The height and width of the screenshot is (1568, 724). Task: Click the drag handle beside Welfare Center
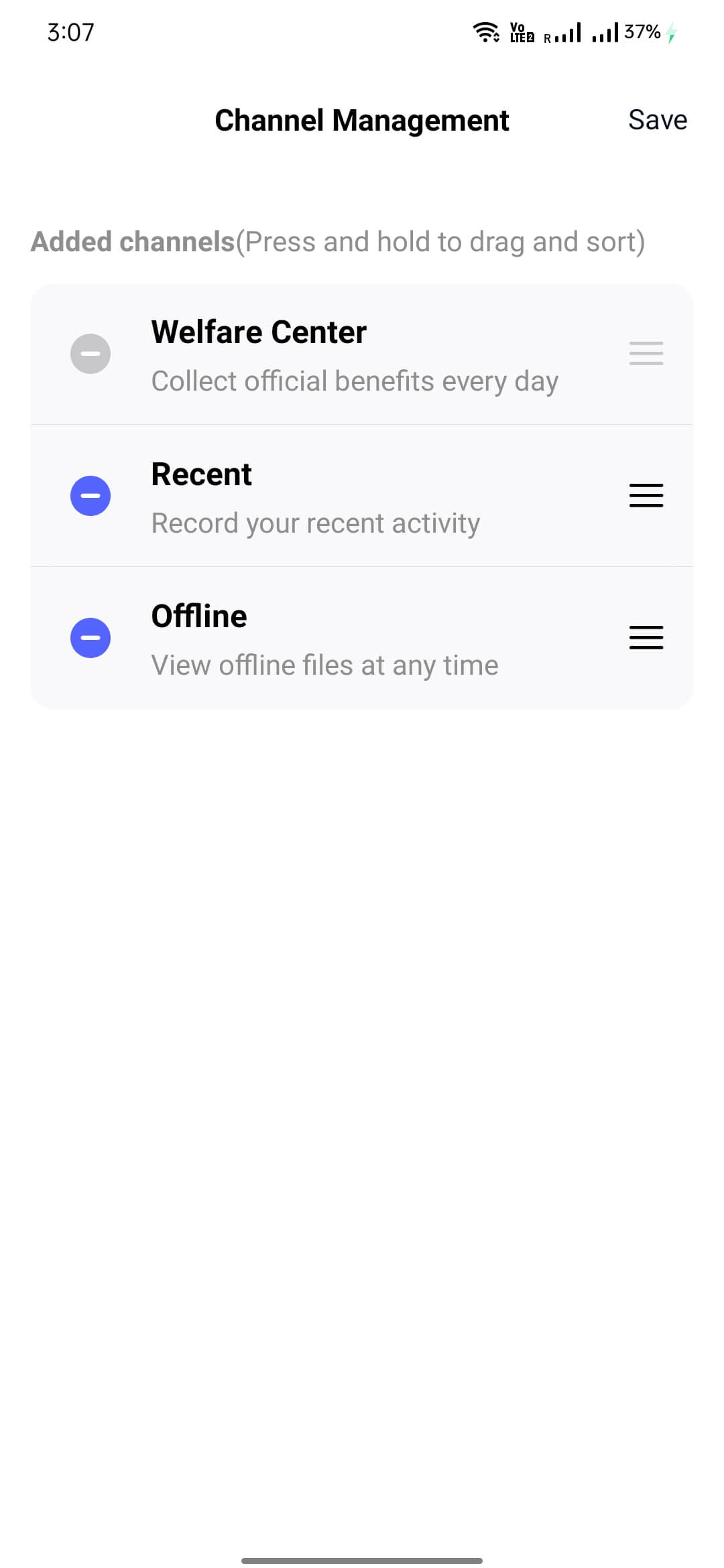[x=646, y=353]
